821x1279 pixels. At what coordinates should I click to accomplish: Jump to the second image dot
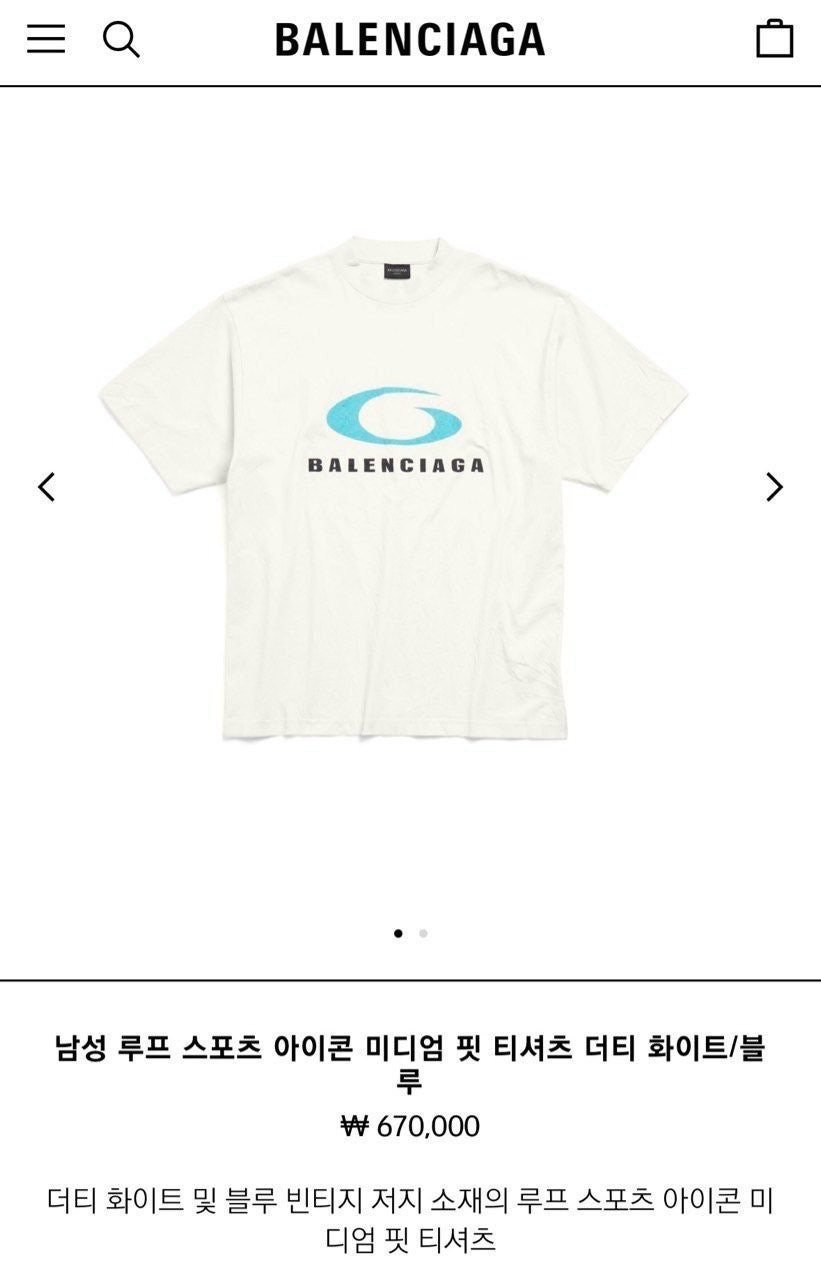pyautogui.click(x=423, y=933)
